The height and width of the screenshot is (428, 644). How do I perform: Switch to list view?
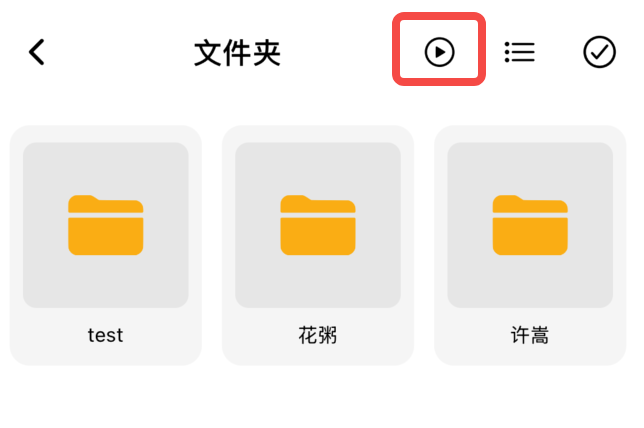[519, 52]
